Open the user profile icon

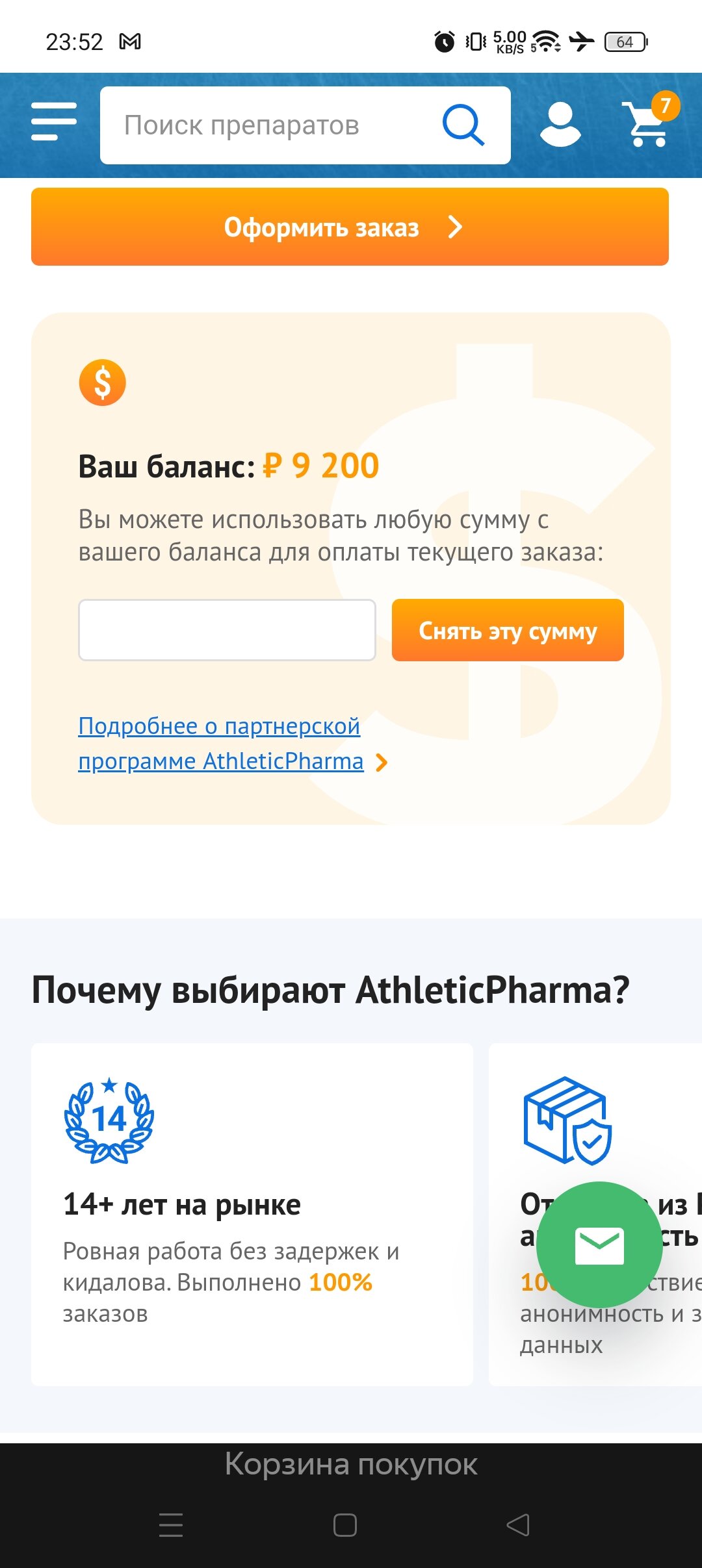pyautogui.click(x=560, y=123)
